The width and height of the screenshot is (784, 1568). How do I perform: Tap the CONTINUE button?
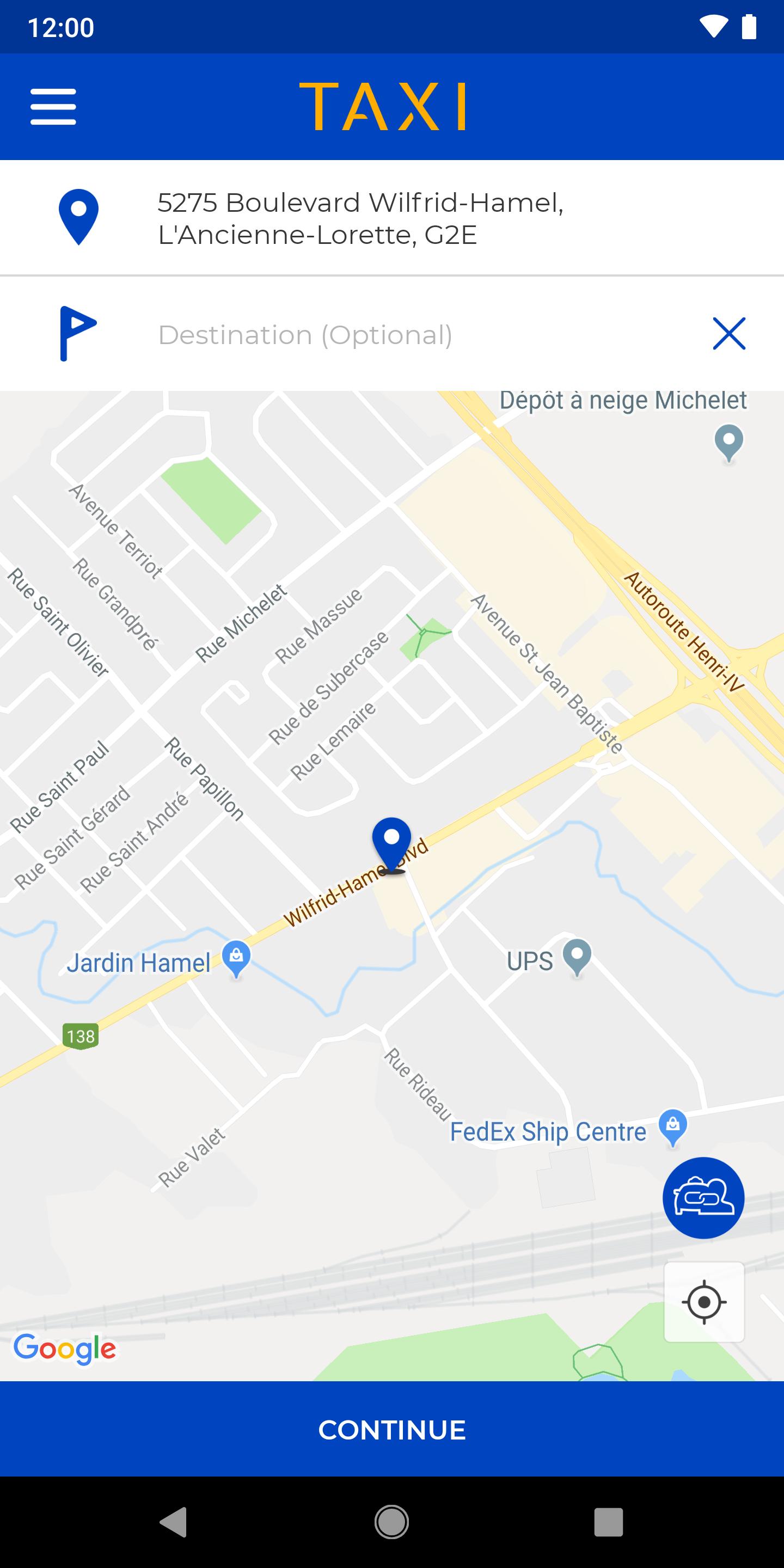[x=392, y=1430]
